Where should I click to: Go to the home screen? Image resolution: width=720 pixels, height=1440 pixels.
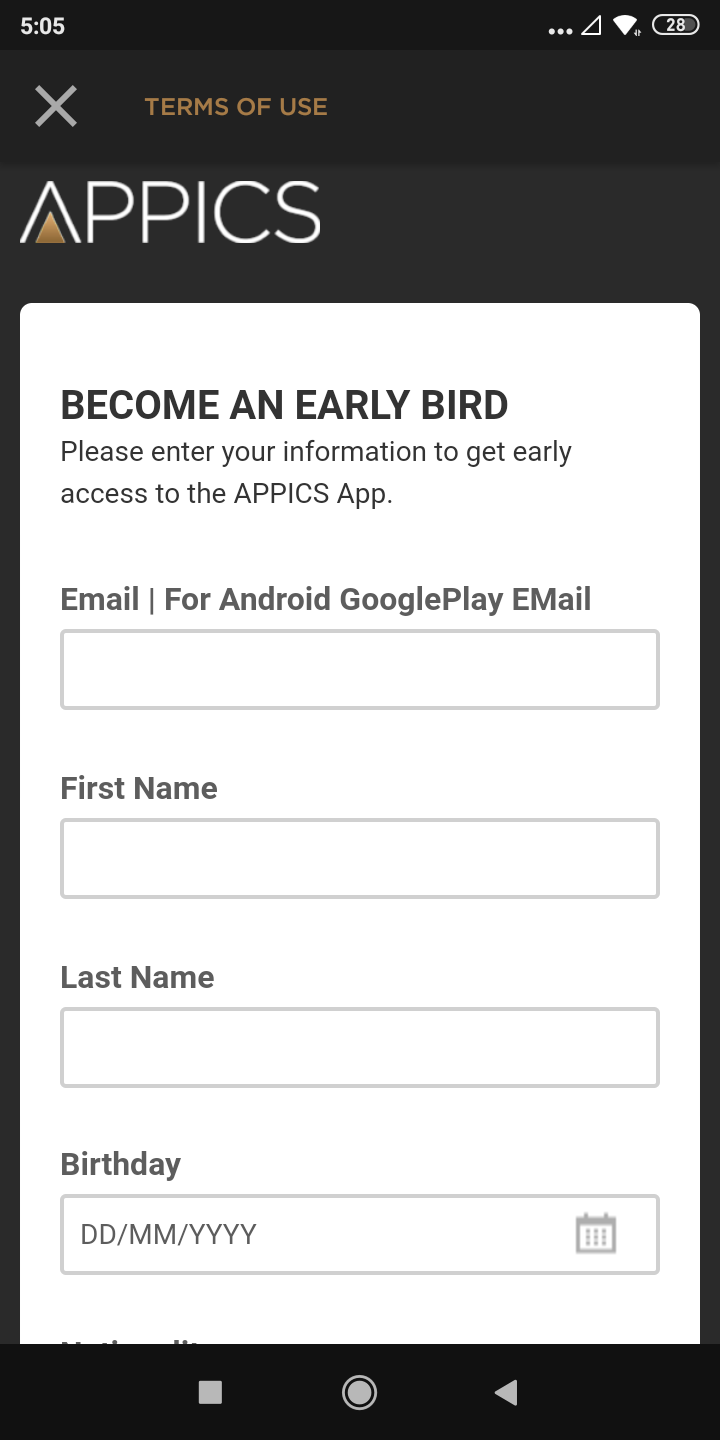(359, 1392)
